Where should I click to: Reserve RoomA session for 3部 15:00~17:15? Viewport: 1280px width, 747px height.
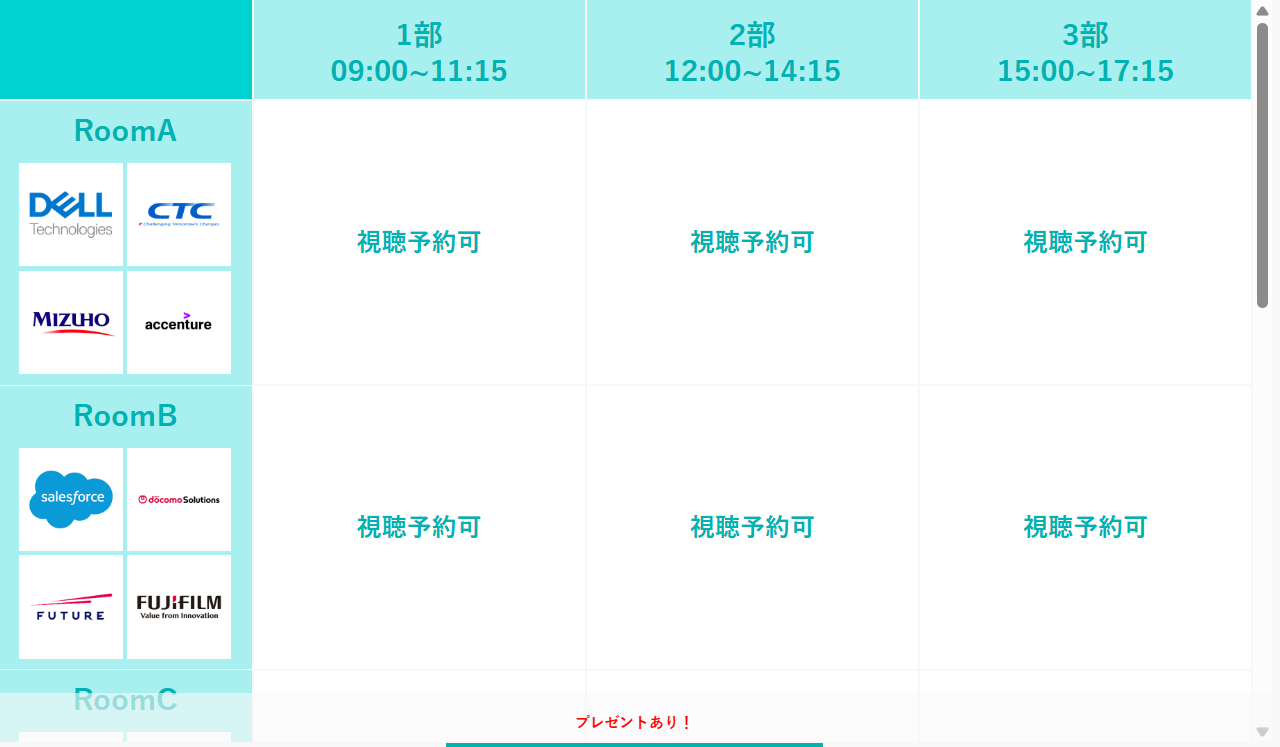(x=1085, y=242)
